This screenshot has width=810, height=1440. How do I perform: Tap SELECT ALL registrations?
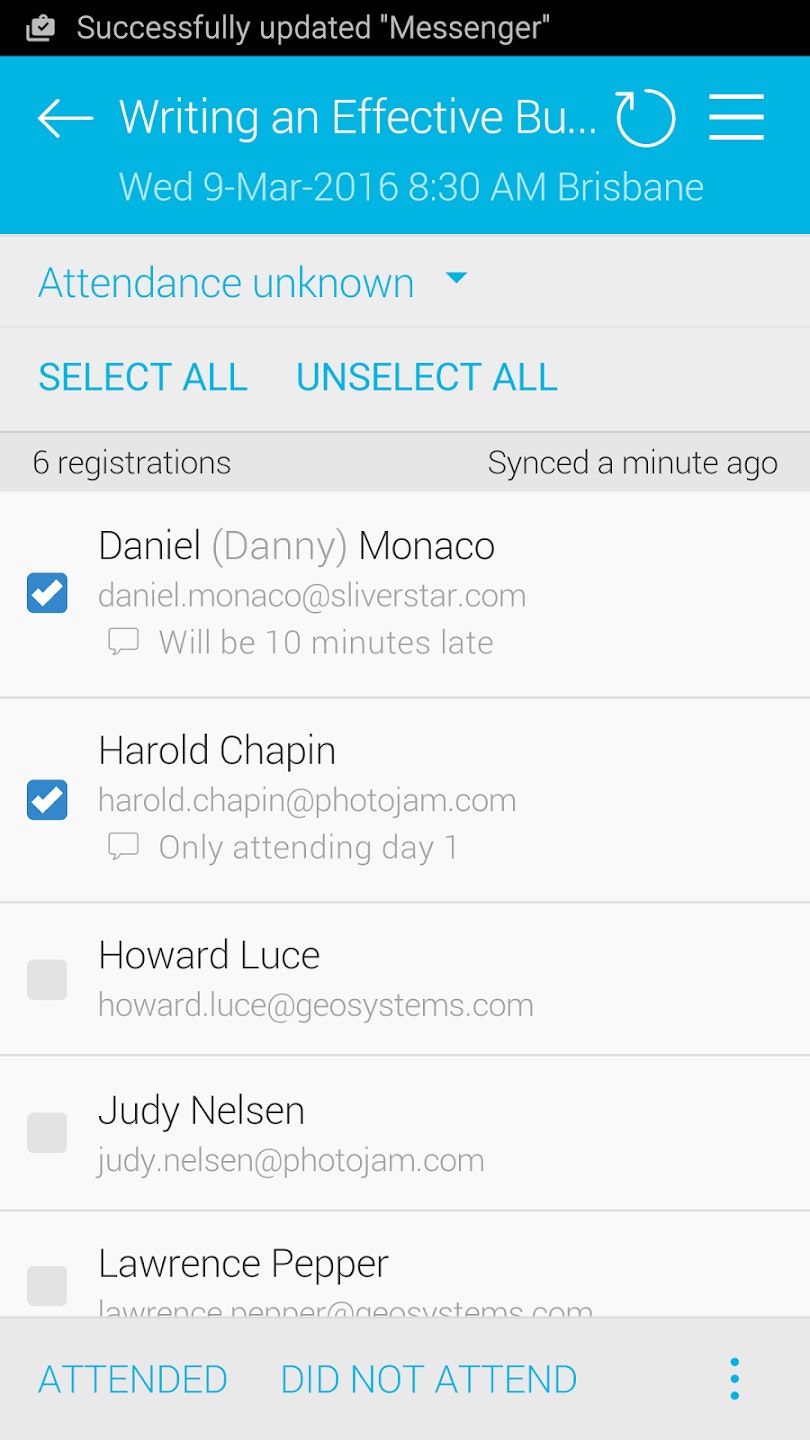(x=142, y=377)
